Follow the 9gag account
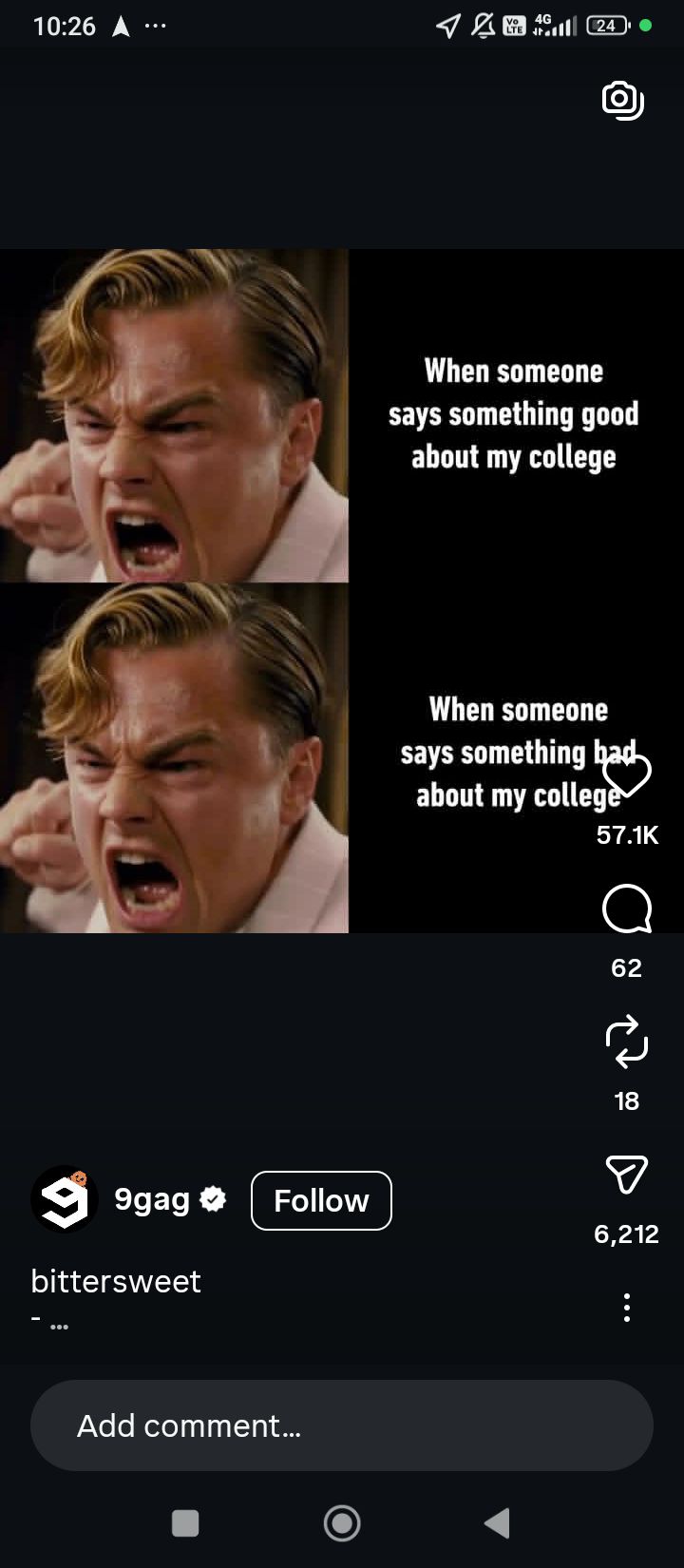 321,1201
